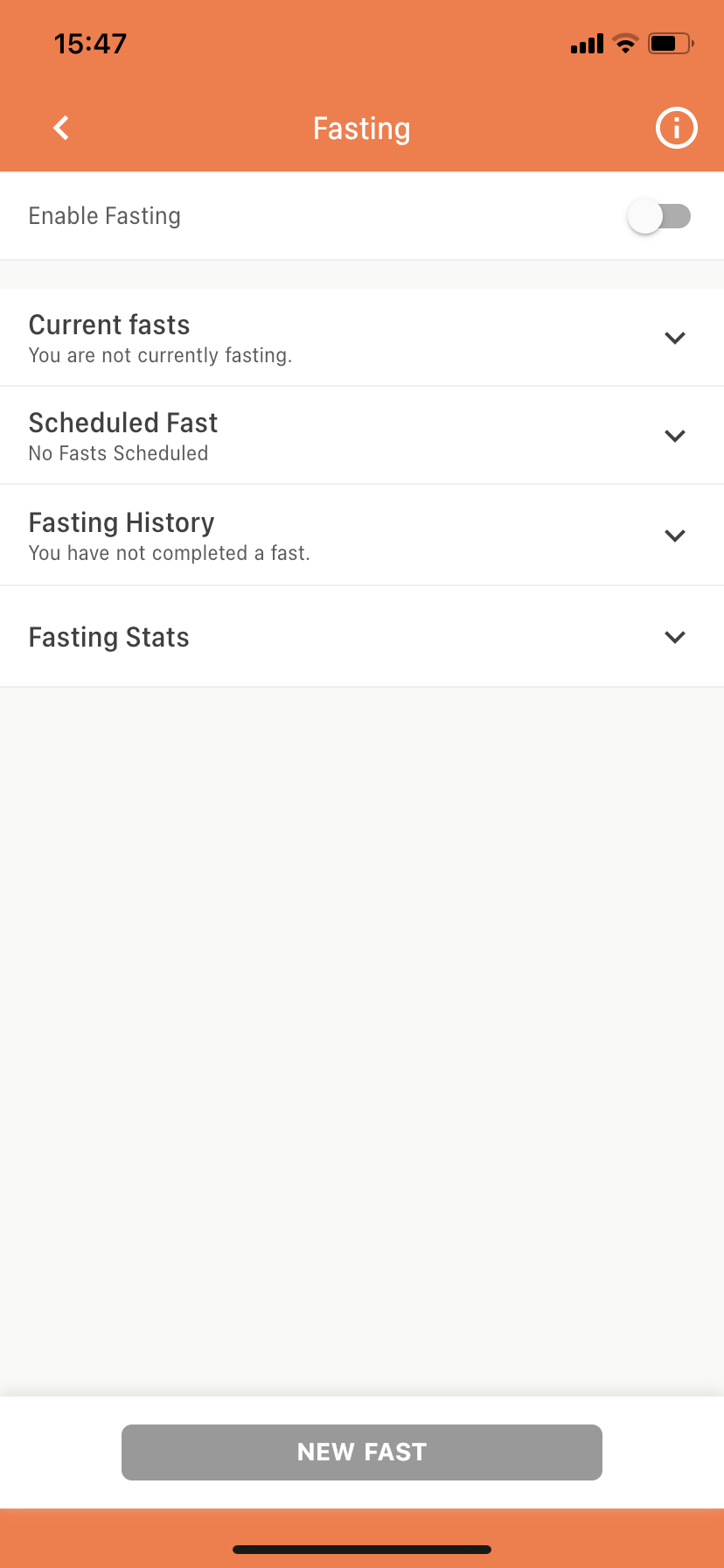Expand the Current fasts section

coord(362,338)
